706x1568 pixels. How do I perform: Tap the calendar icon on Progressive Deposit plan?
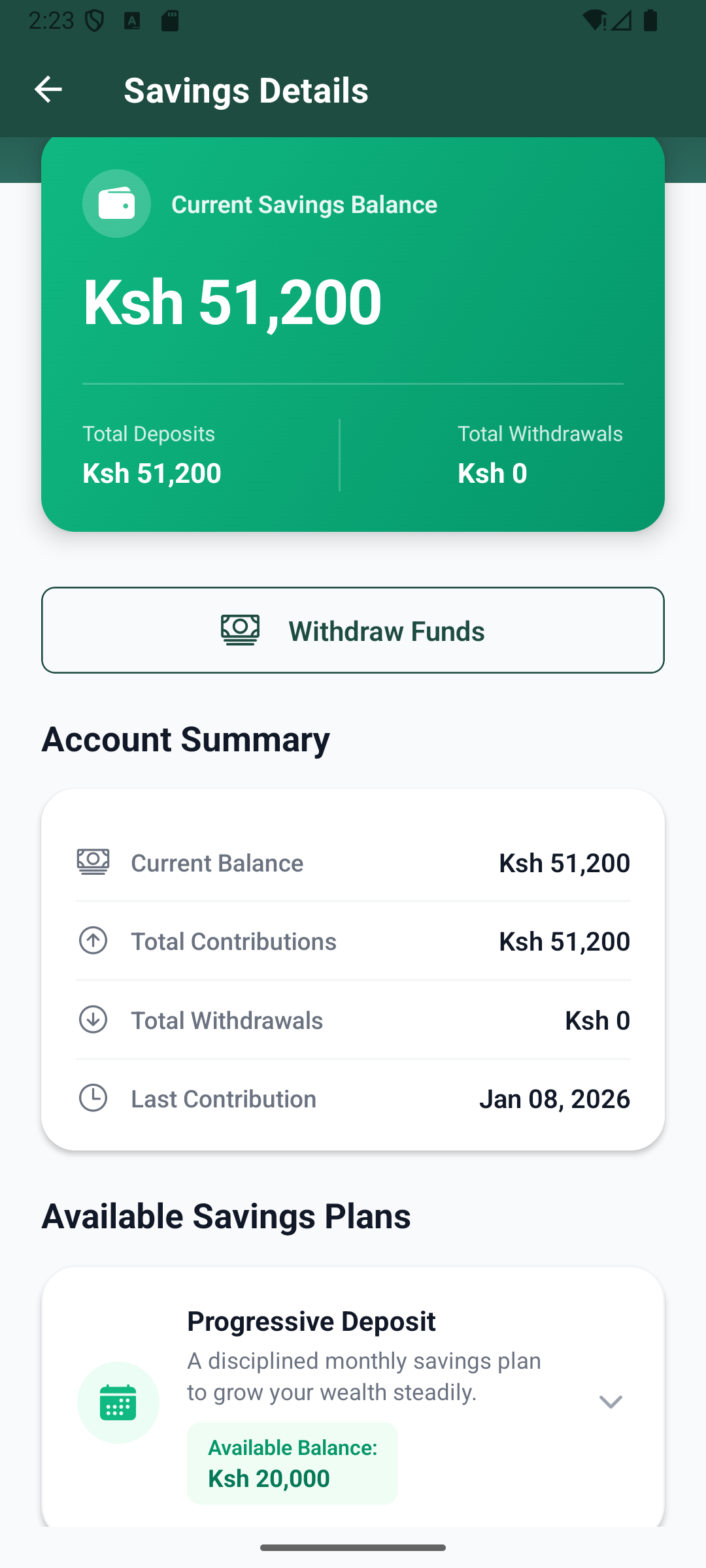pos(118,1402)
